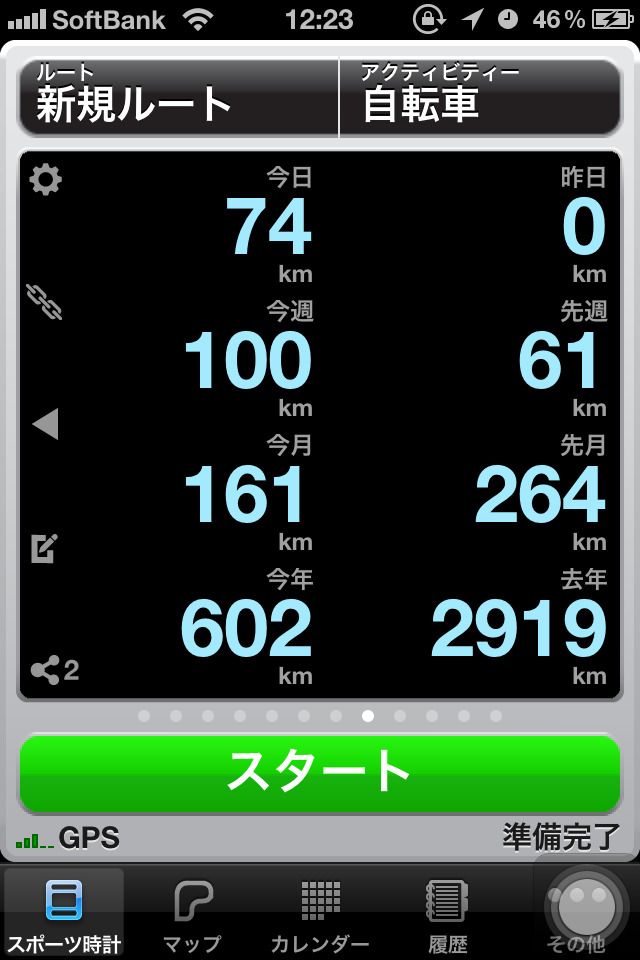Image resolution: width=640 pixels, height=960 pixels.
Task: Tap the share icon
Action: 53,670
